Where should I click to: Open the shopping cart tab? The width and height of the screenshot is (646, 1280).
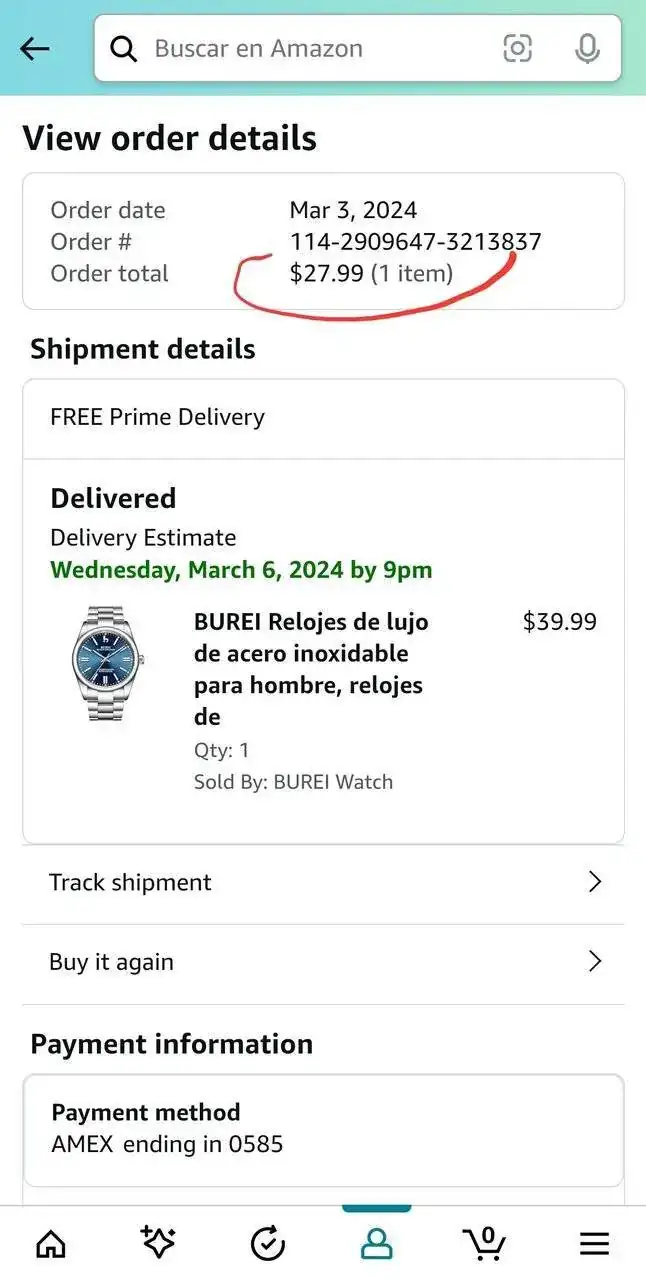(485, 1243)
